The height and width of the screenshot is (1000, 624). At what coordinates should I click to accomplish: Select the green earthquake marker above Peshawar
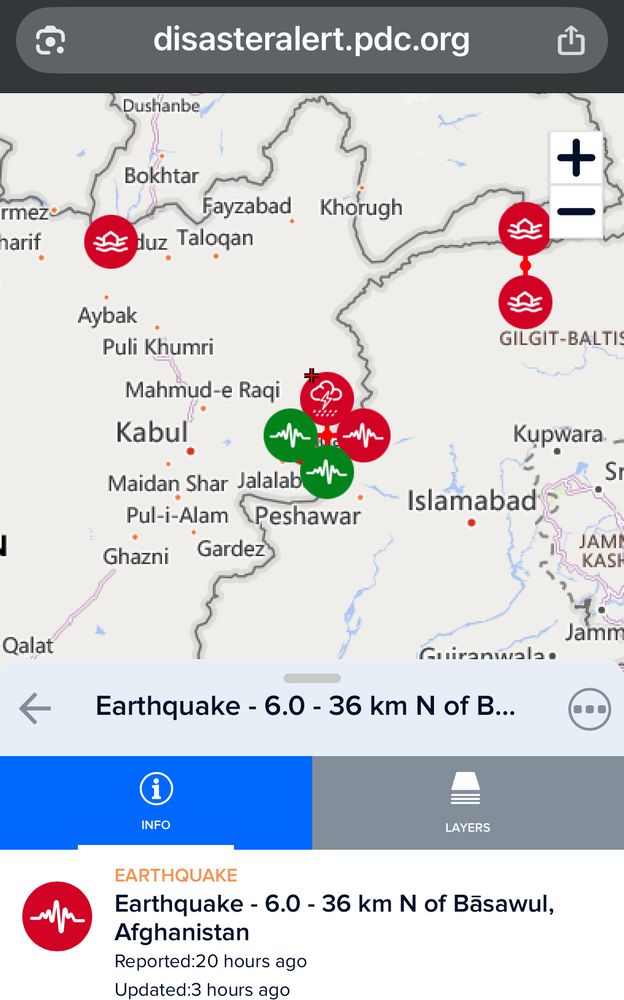tap(327, 472)
